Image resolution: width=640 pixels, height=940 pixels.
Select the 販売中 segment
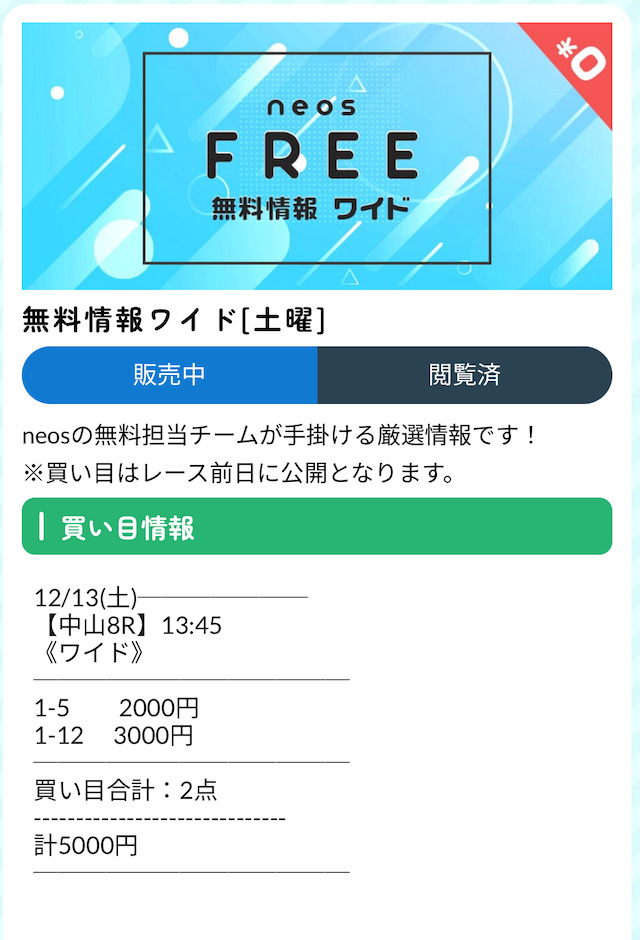click(x=170, y=375)
